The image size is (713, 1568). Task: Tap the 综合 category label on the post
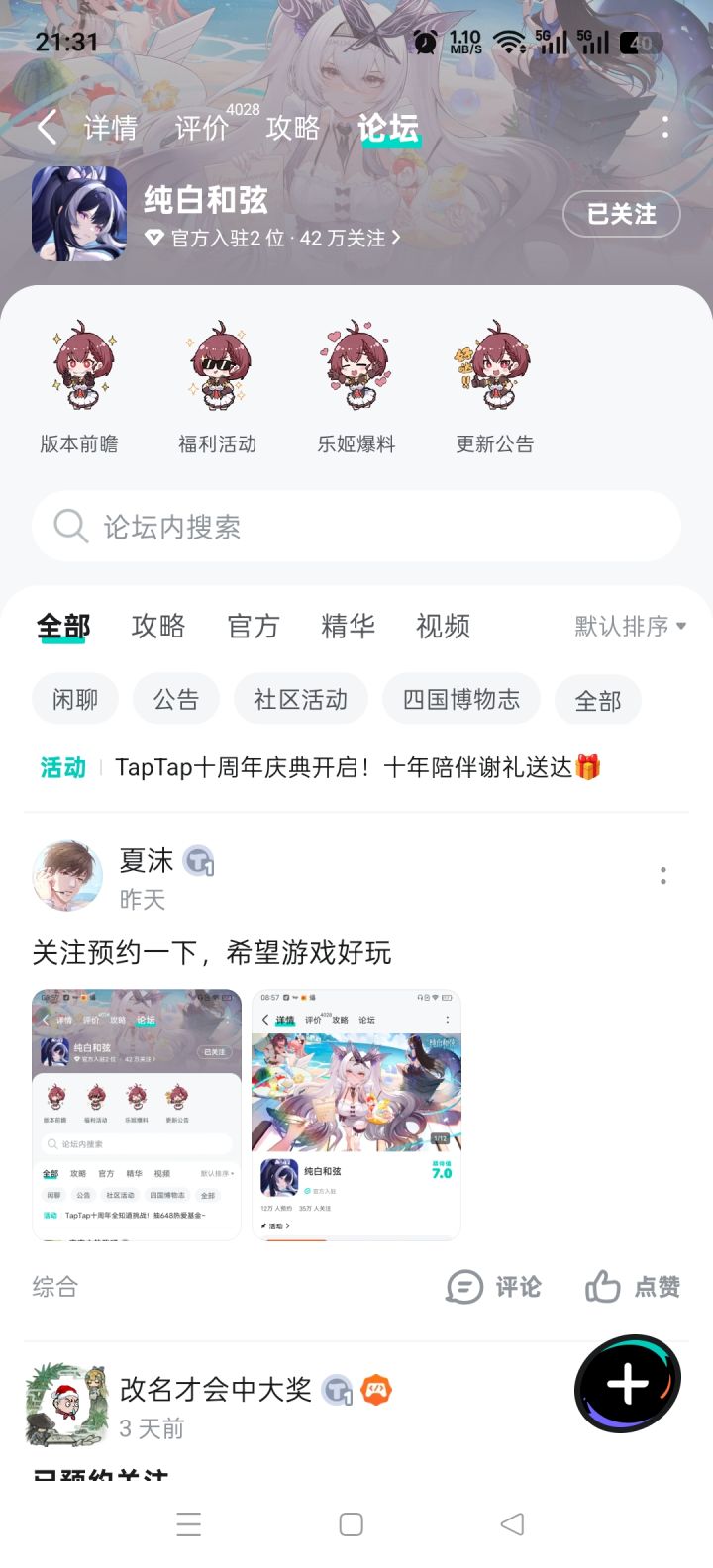[52, 1287]
